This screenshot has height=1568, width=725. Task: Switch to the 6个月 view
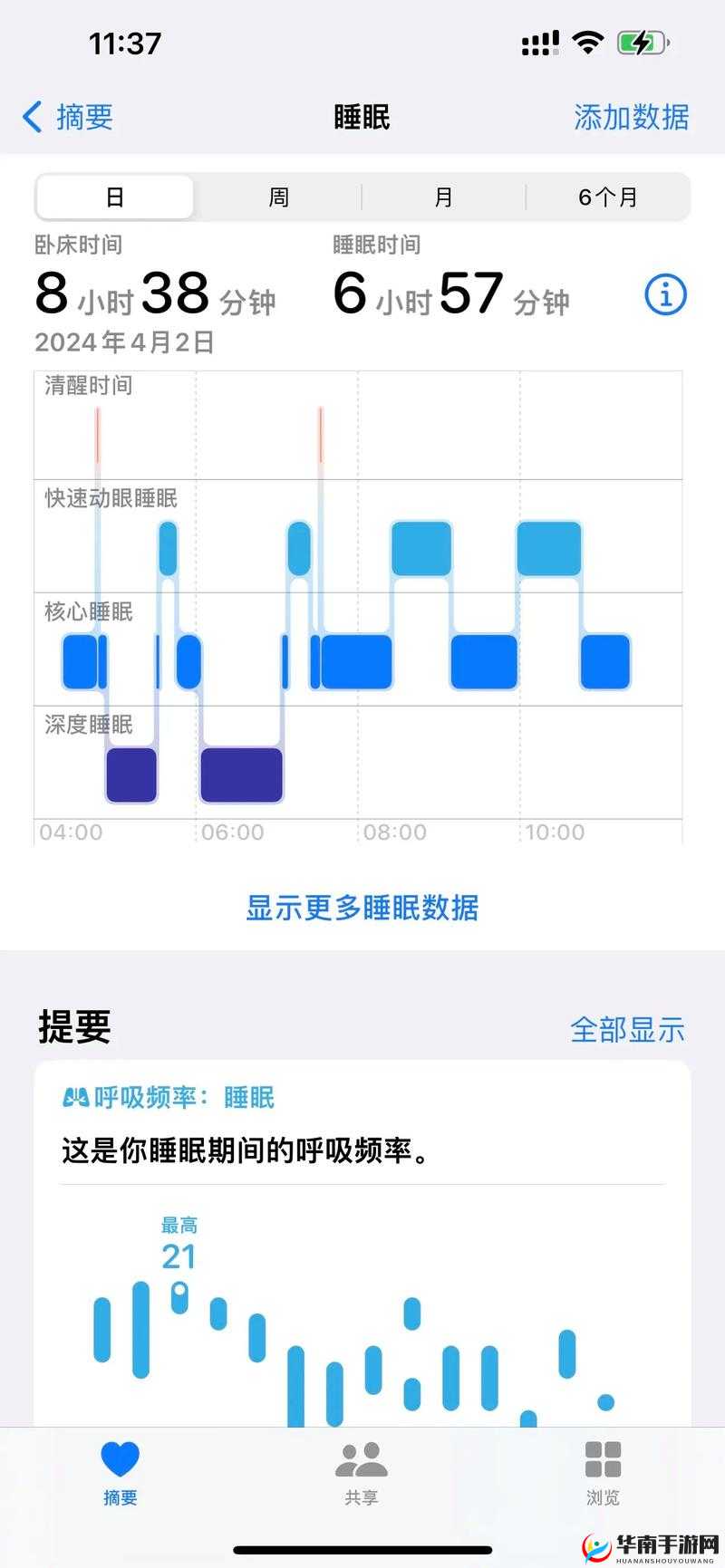point(609,196)
